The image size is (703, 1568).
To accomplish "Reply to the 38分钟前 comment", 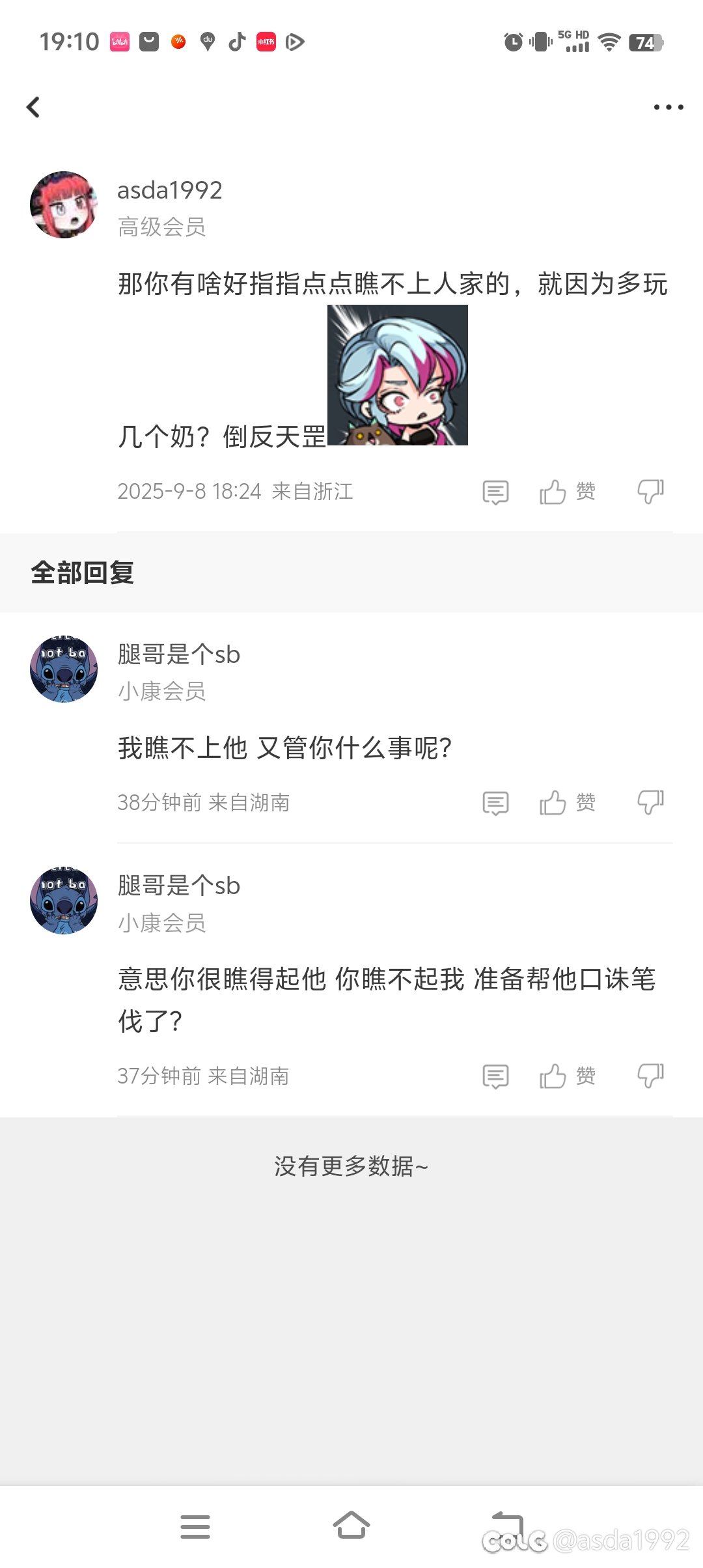I will pos(495,803).
